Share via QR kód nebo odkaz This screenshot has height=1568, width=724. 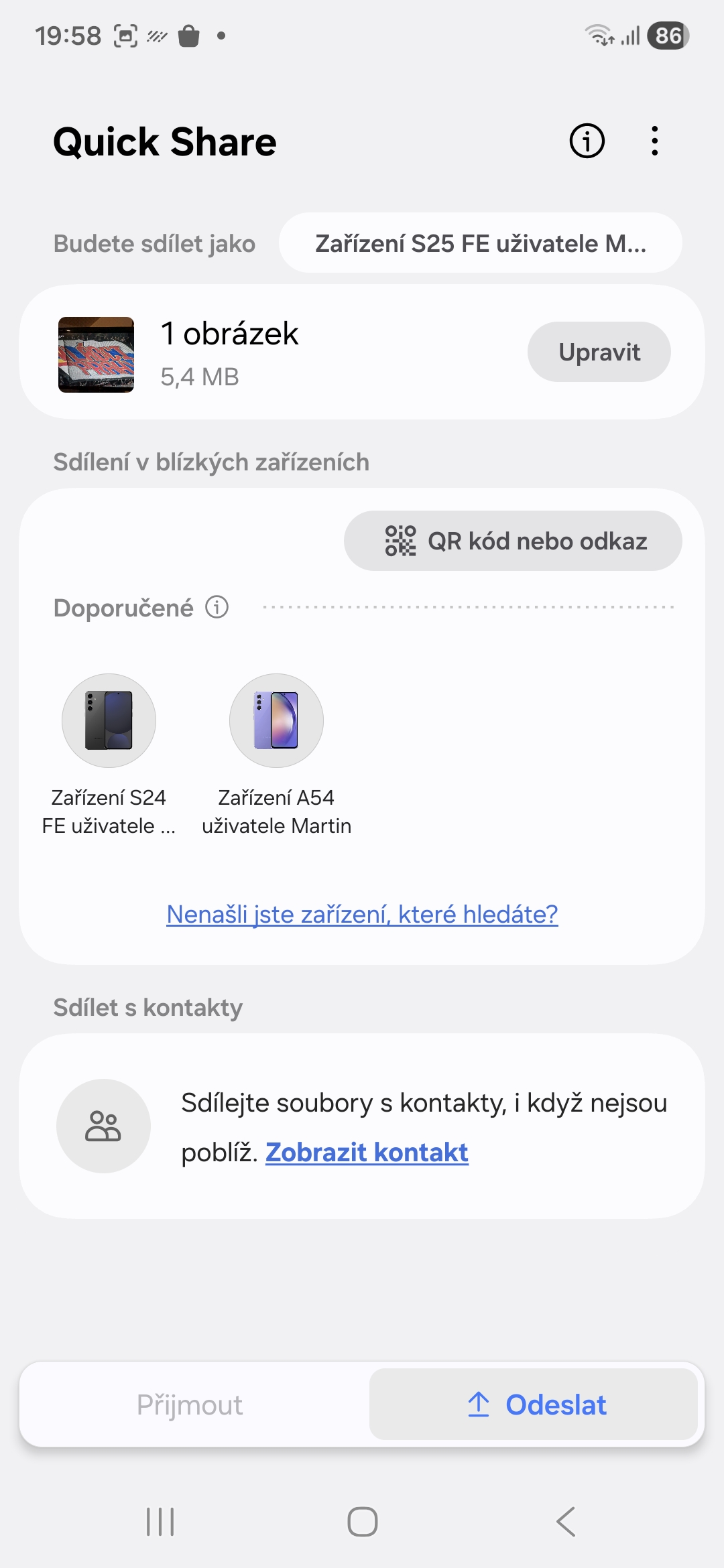(x=513, y=541)
